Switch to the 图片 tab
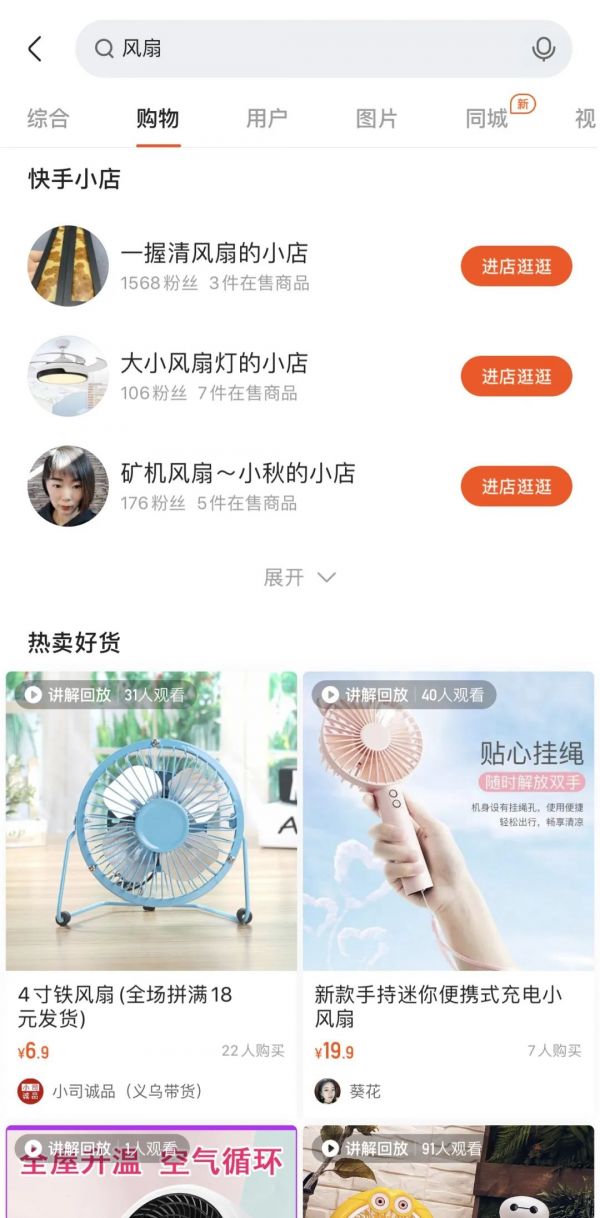 coord(377,119)
